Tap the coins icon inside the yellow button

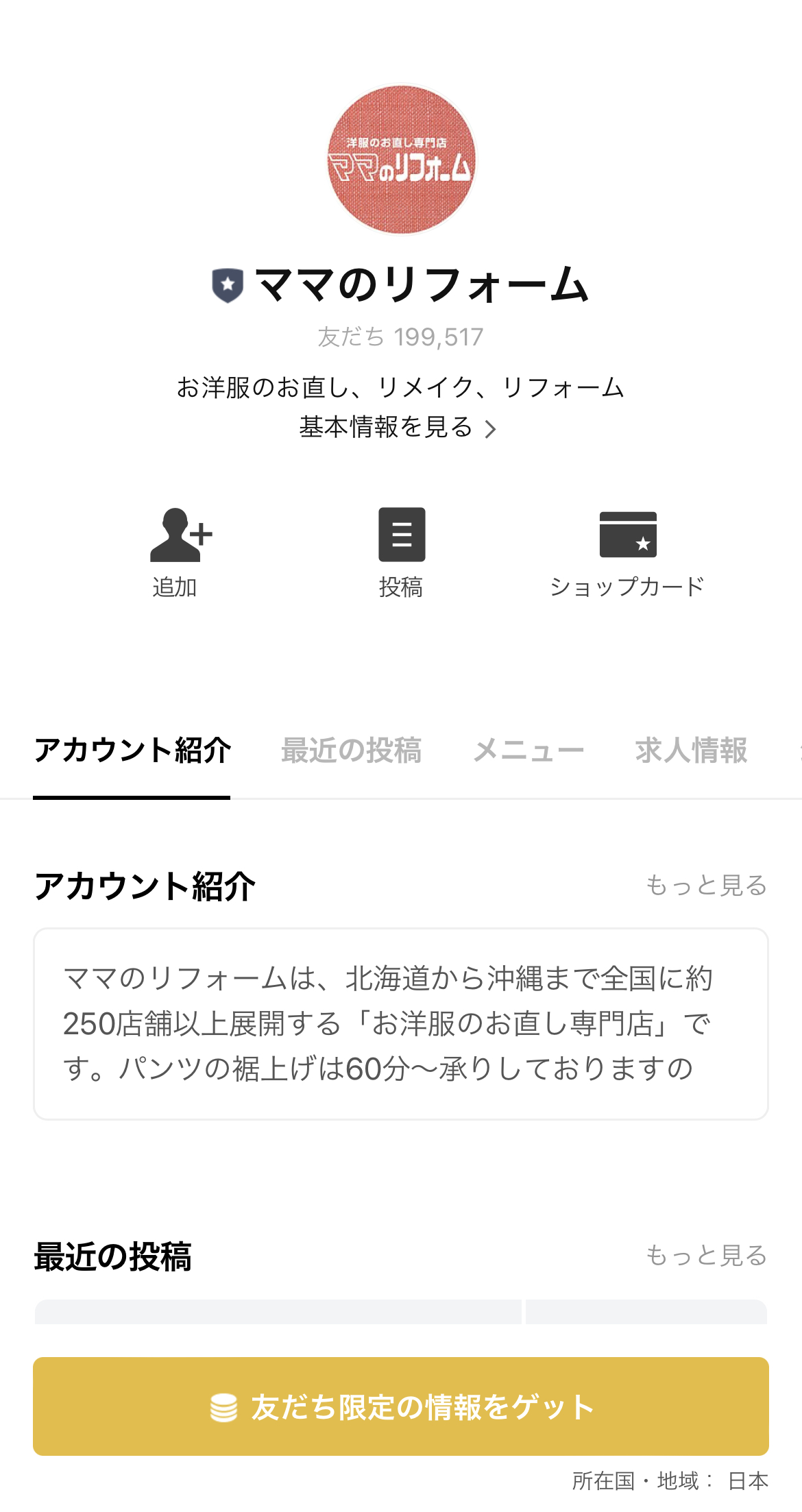[223, 1405]
